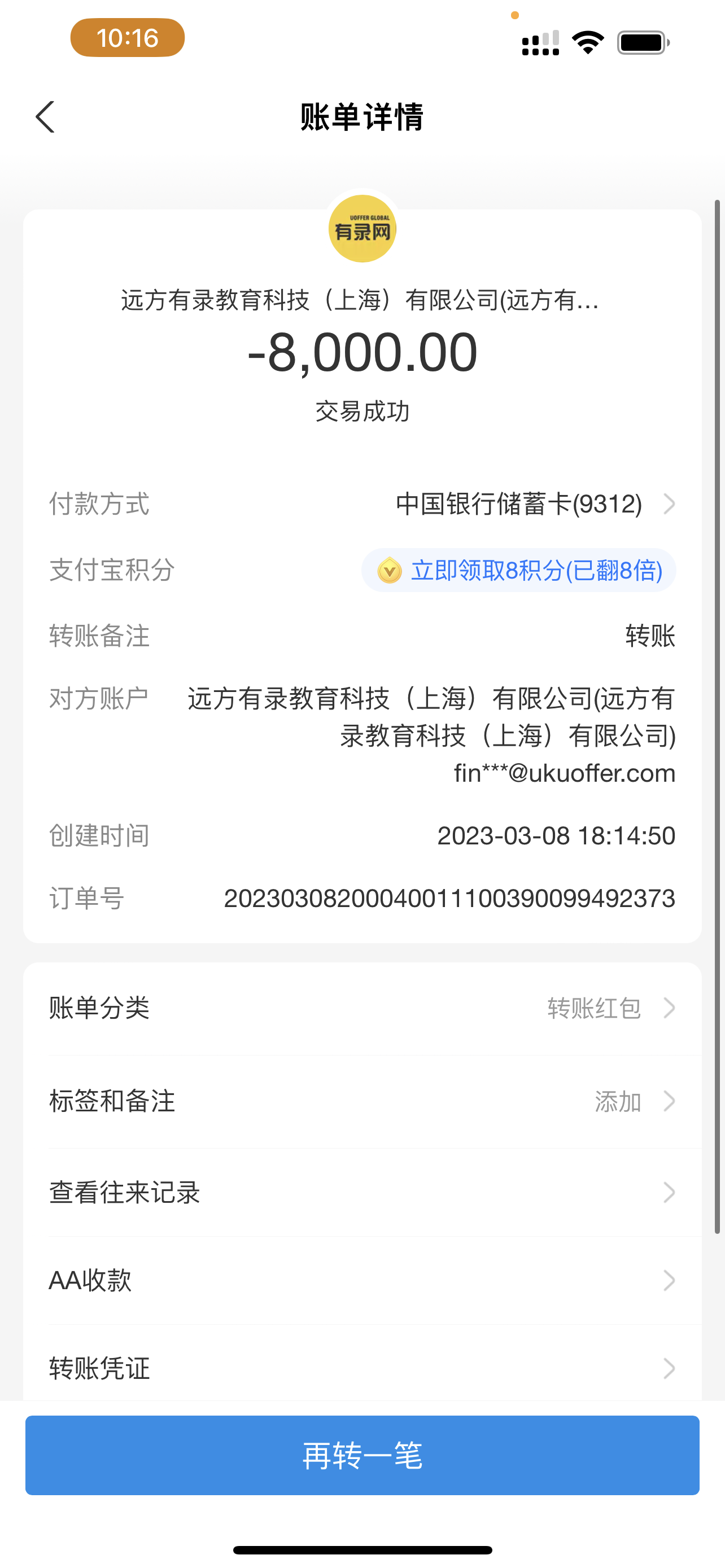725x1568 pixels.
Task: Open 查看往来记录 transaction history
Action: pos(362,1193)
